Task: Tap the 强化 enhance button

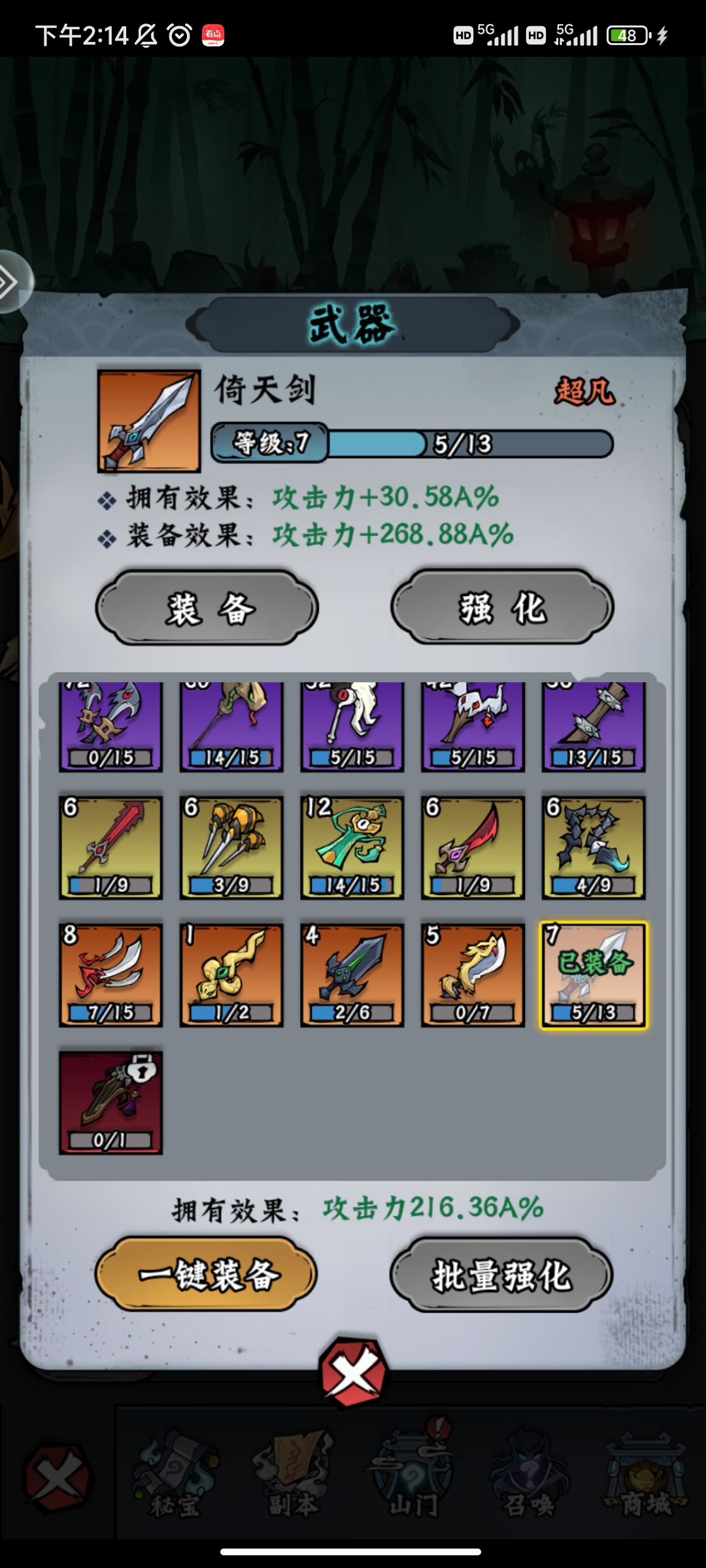Action: pos(502,608)
